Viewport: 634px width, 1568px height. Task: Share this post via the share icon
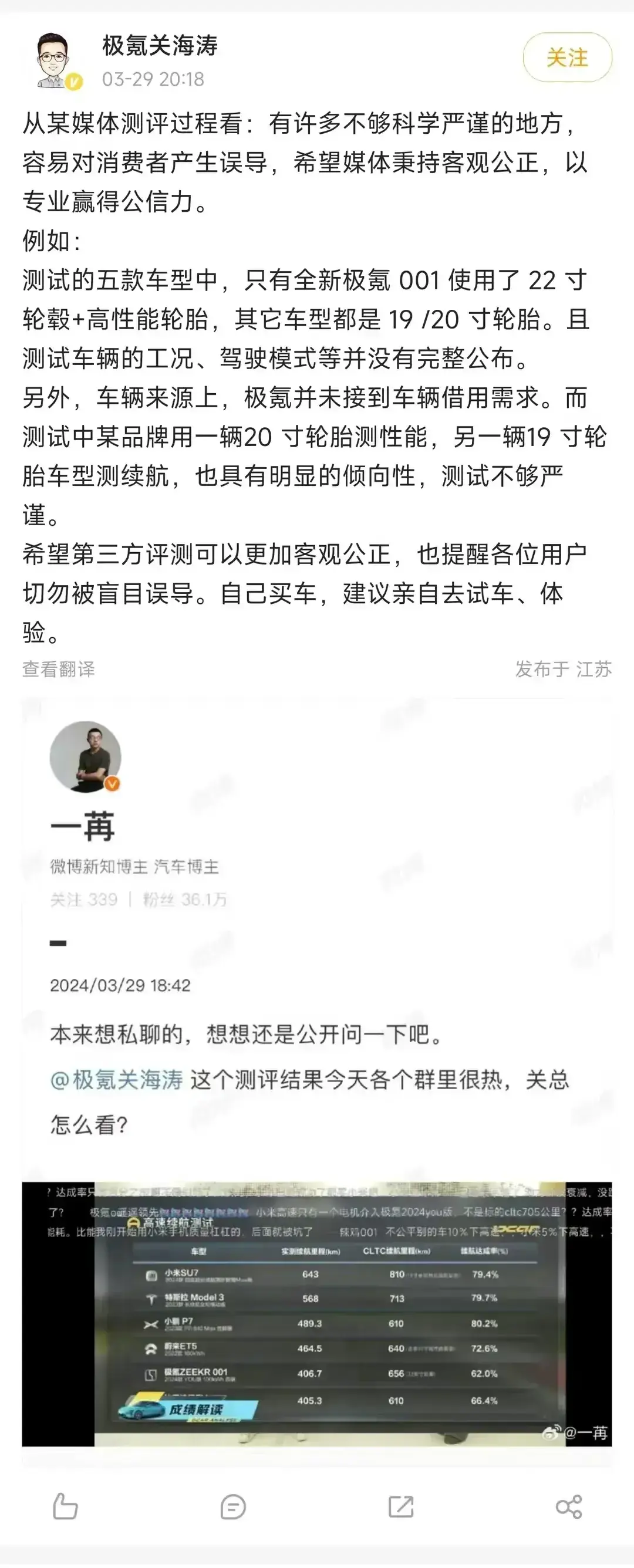point(569,1506)
